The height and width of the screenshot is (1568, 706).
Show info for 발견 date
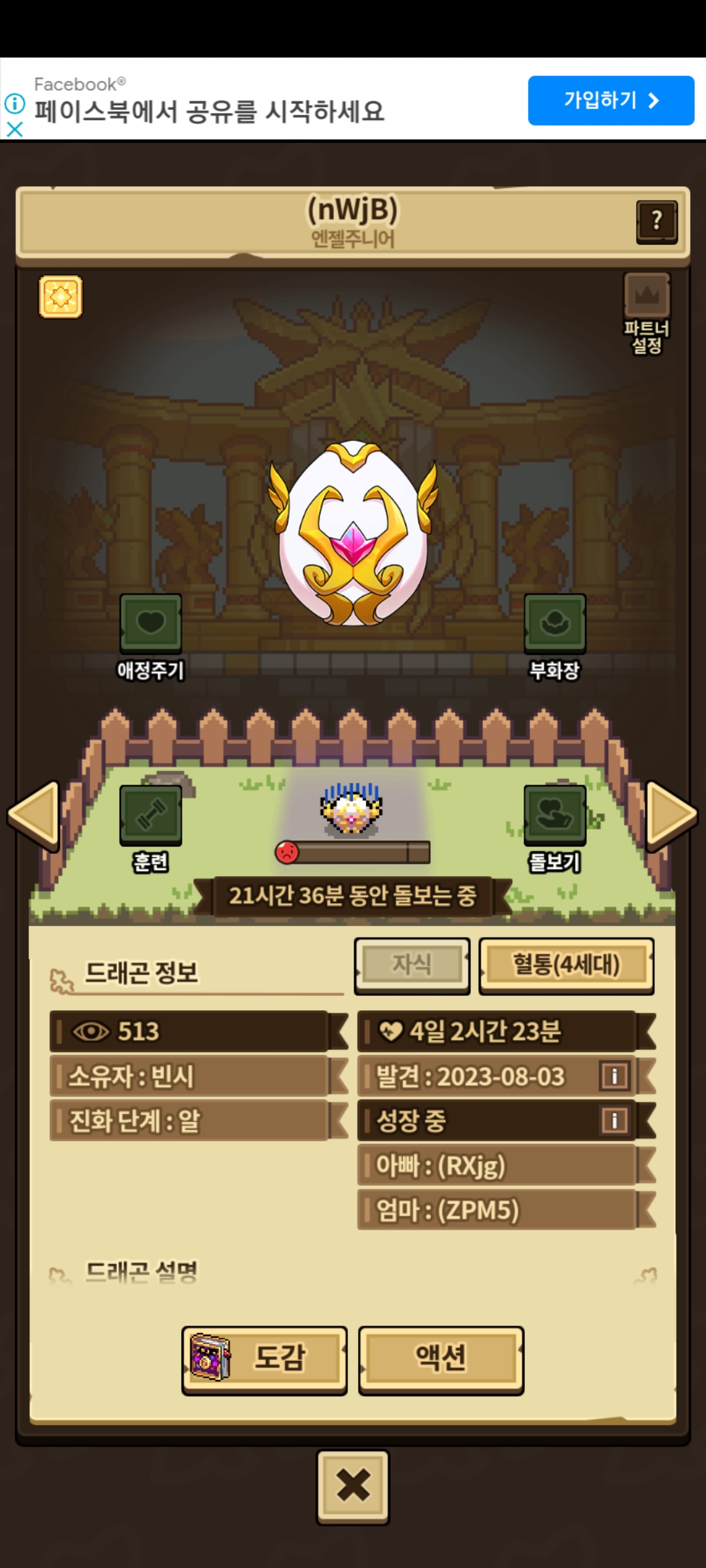(x=614, y=1076)
